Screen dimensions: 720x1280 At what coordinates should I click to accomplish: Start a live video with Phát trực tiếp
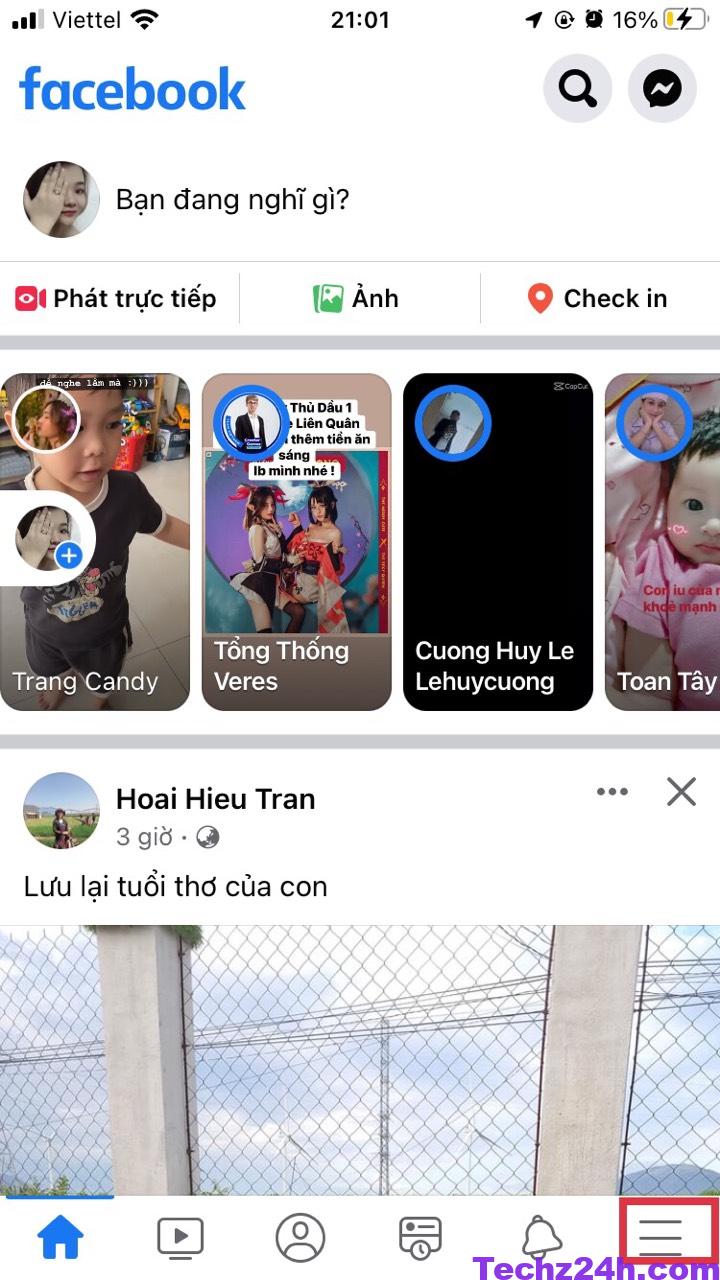[x=116, y=298]
